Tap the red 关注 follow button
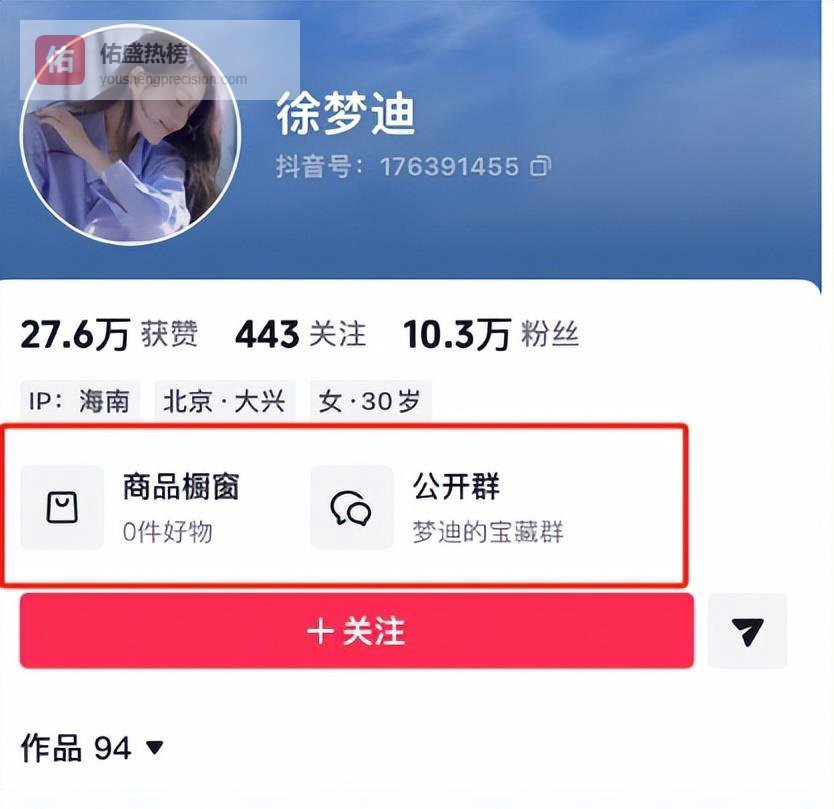 (356, 631)
